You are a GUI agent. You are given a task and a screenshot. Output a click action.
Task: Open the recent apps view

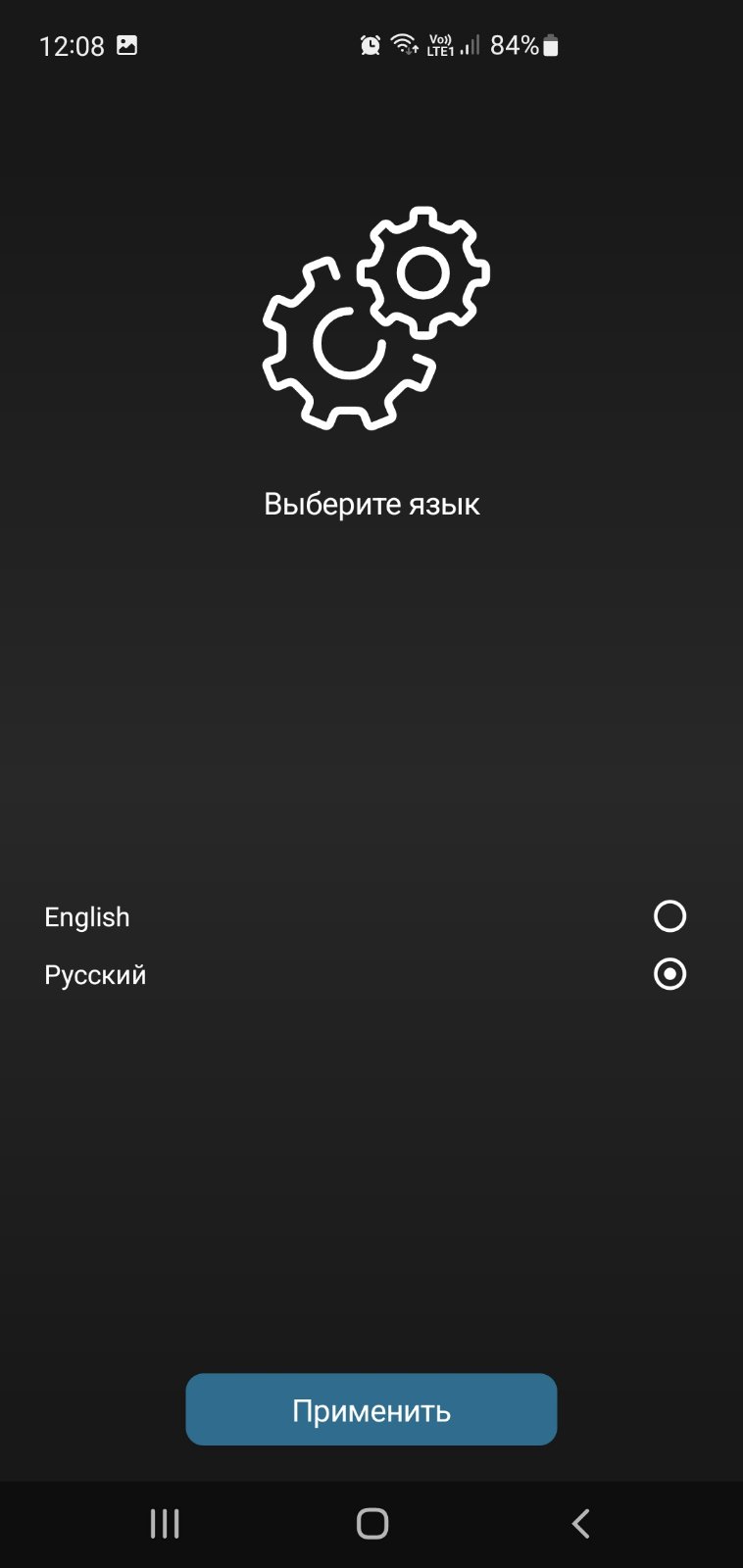(x=165, y=1523)
